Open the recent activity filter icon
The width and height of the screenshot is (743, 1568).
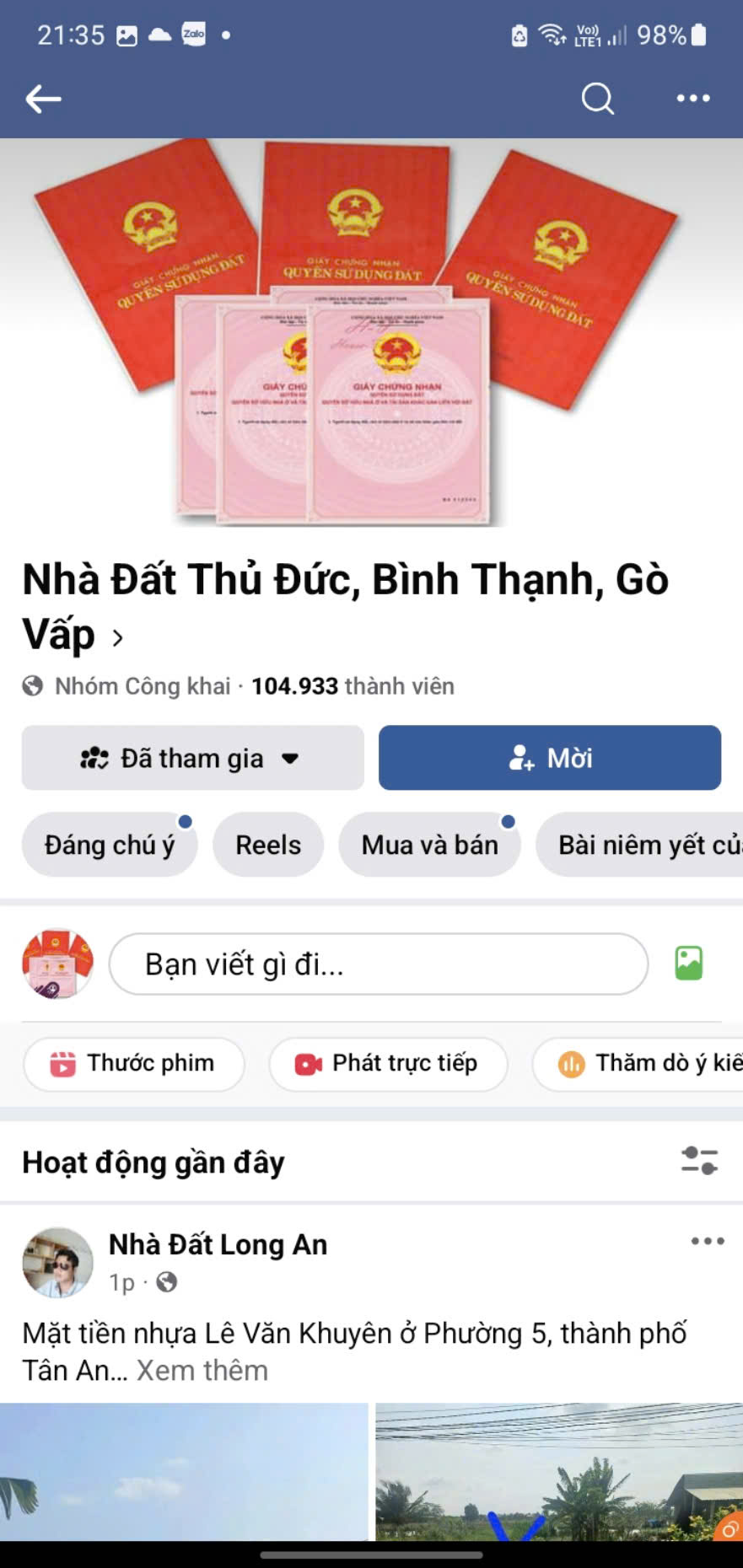pos(698,1161)
